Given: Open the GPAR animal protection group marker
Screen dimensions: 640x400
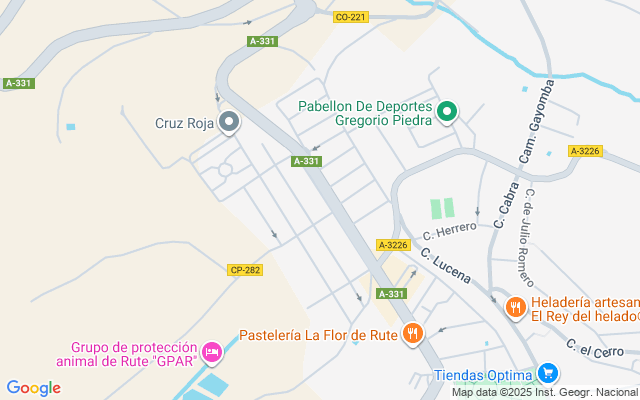Looking at the screenshot, I should (211, 351).
